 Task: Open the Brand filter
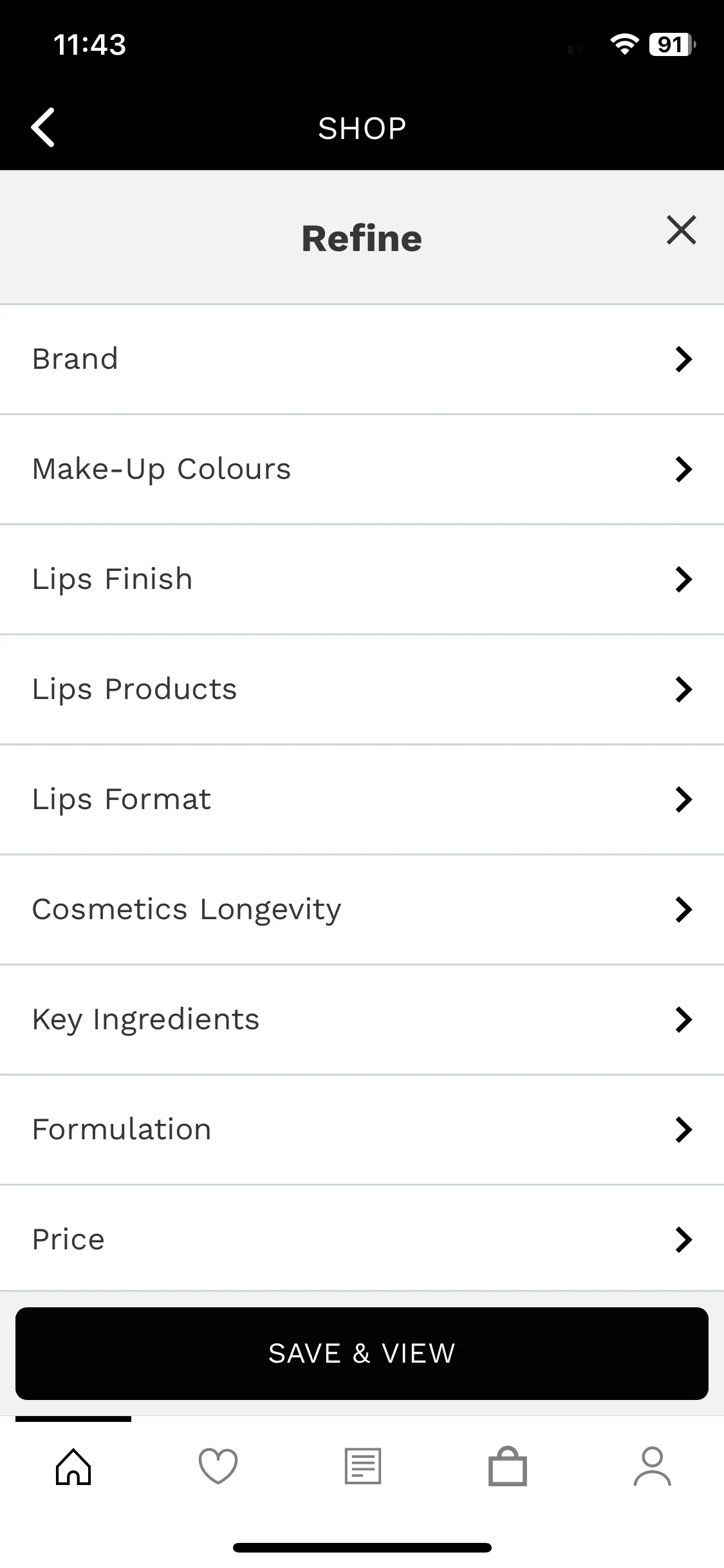coord(362,359)
